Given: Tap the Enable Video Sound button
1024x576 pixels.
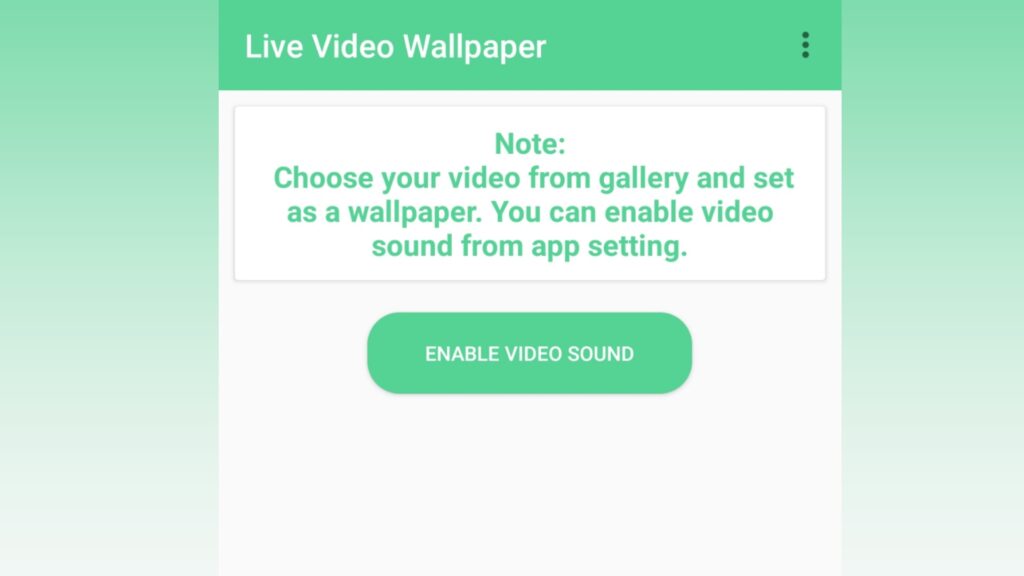Looking at the screenshot, I should click(529, 353).
